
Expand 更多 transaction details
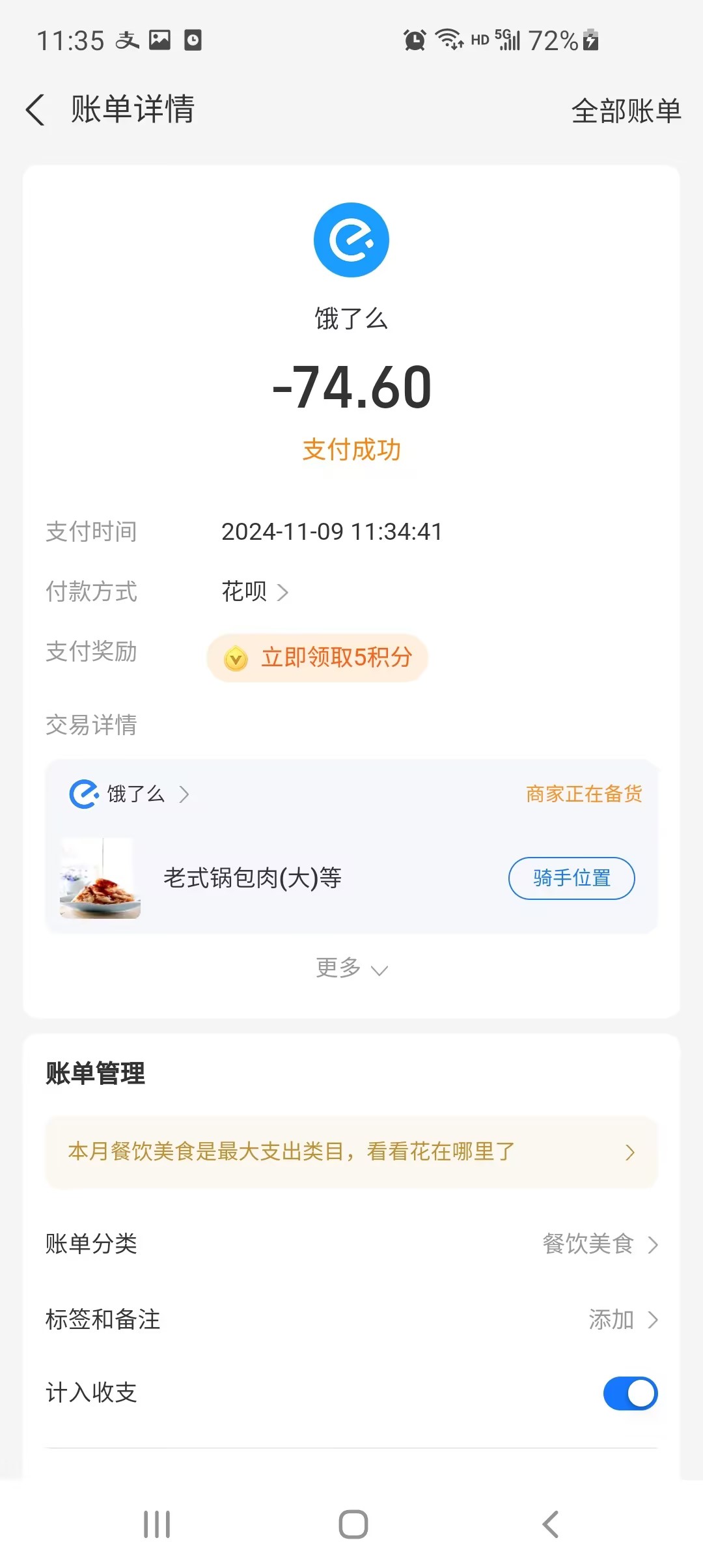tap(351, 968)
